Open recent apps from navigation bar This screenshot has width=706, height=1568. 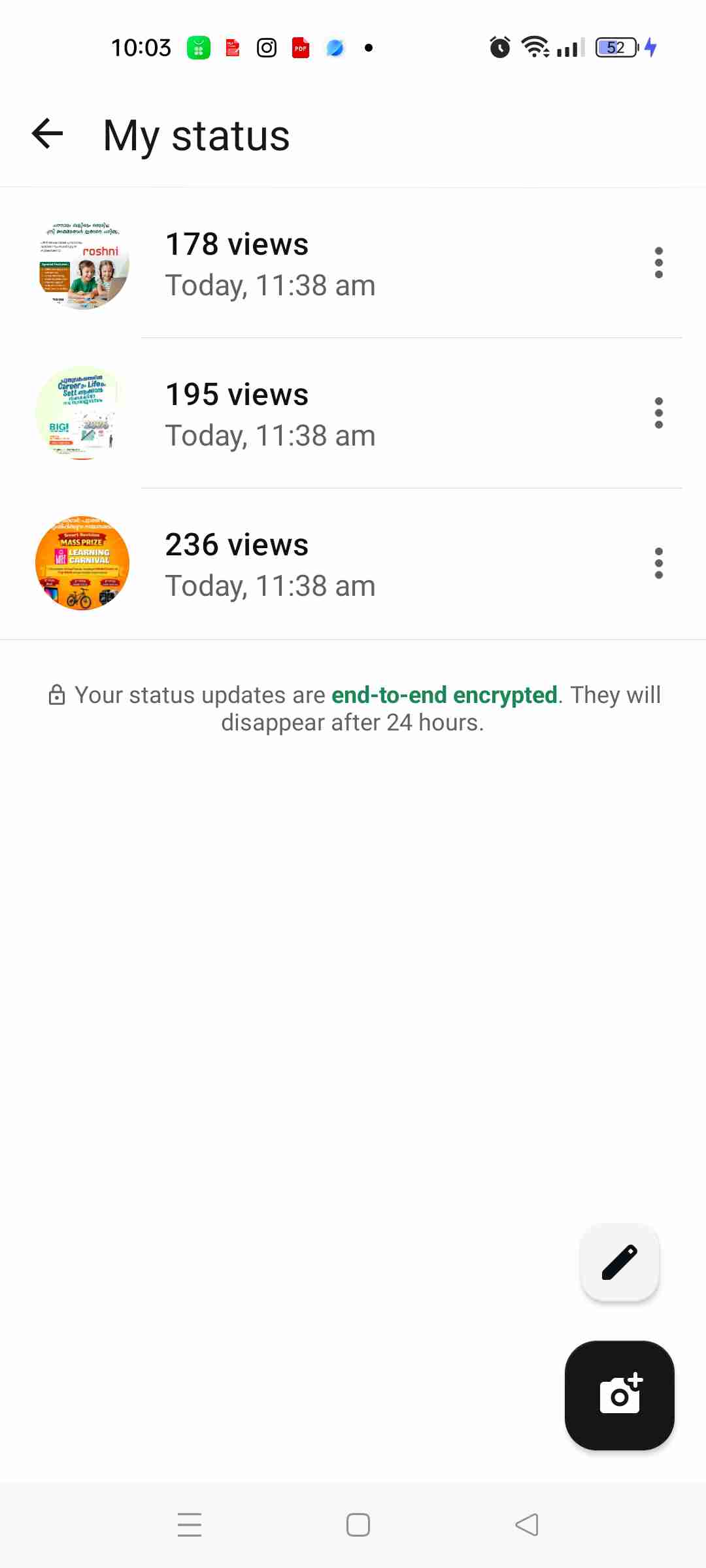coord(190,1525)
